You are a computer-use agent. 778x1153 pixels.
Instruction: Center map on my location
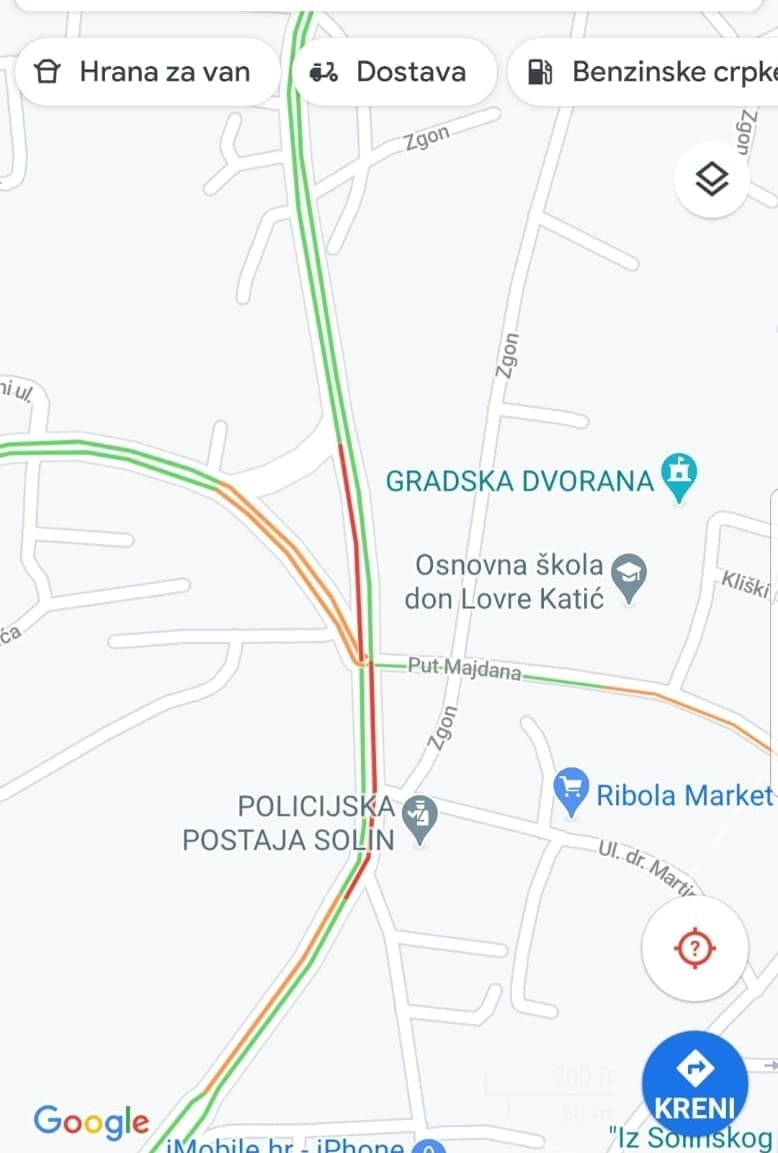coord(695,948)
